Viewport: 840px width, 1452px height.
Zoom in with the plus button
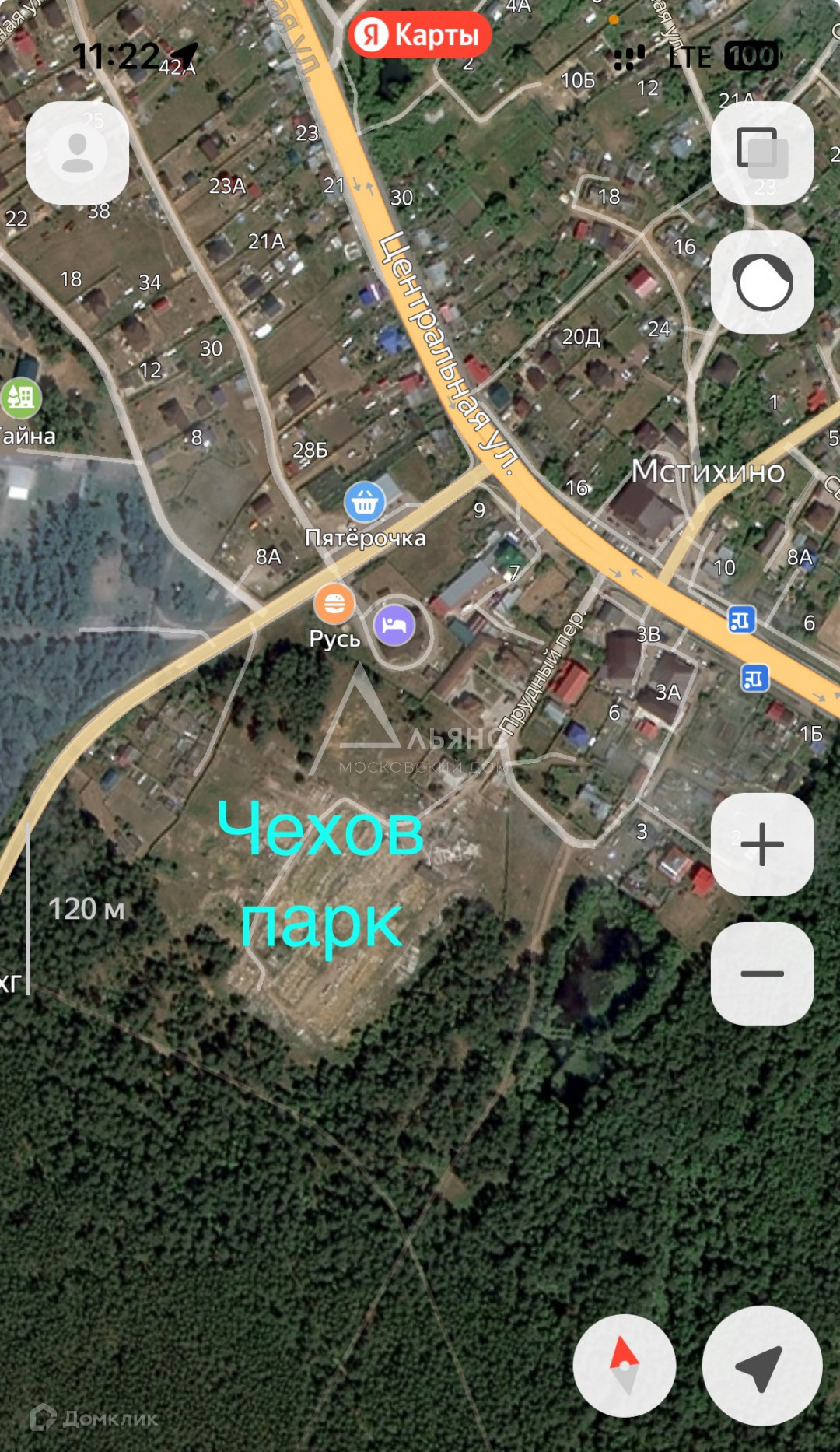(x=762, y=844)
